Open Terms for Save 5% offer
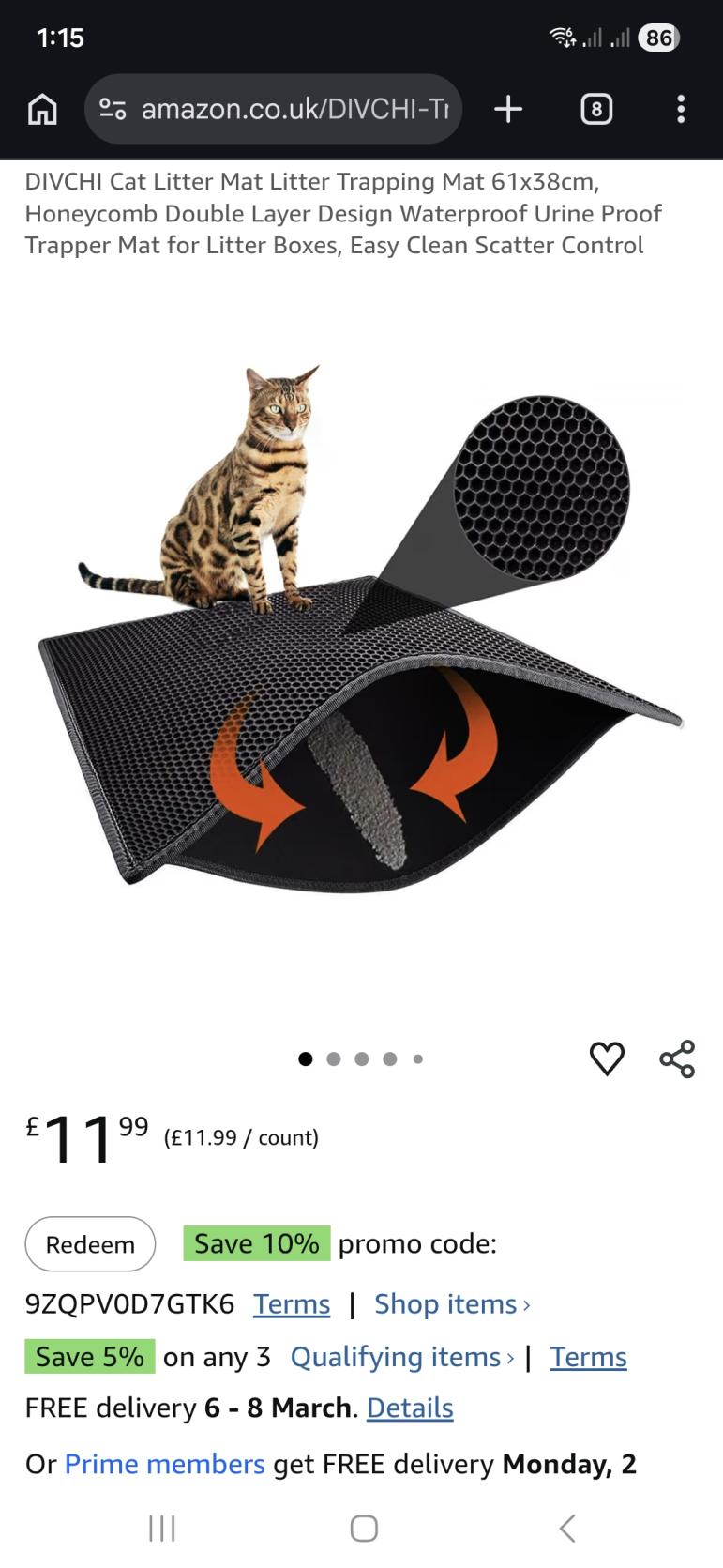 pyautogui.click(x=588, y=1357)
